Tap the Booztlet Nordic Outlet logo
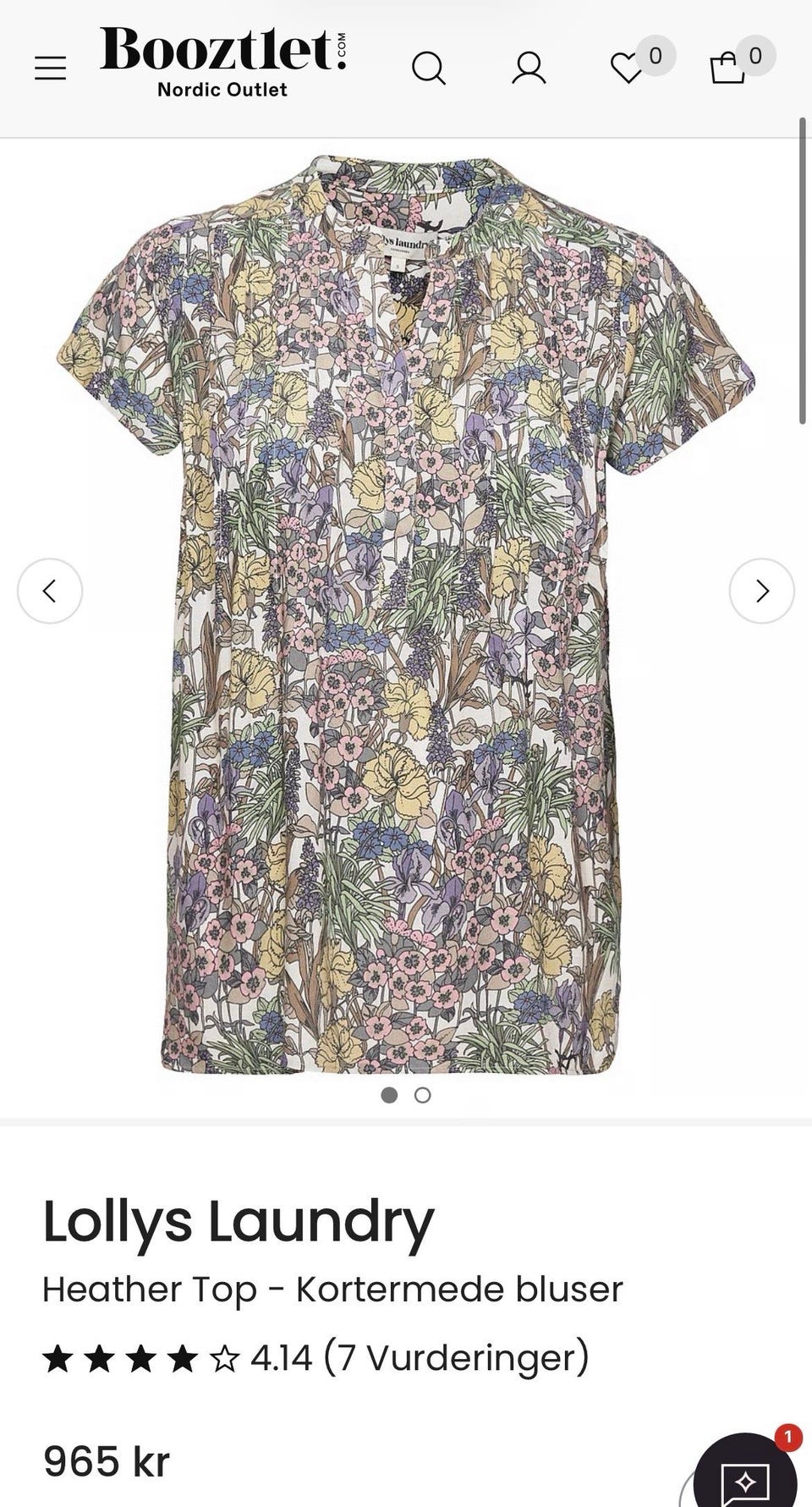 click(x=223, y=62)
